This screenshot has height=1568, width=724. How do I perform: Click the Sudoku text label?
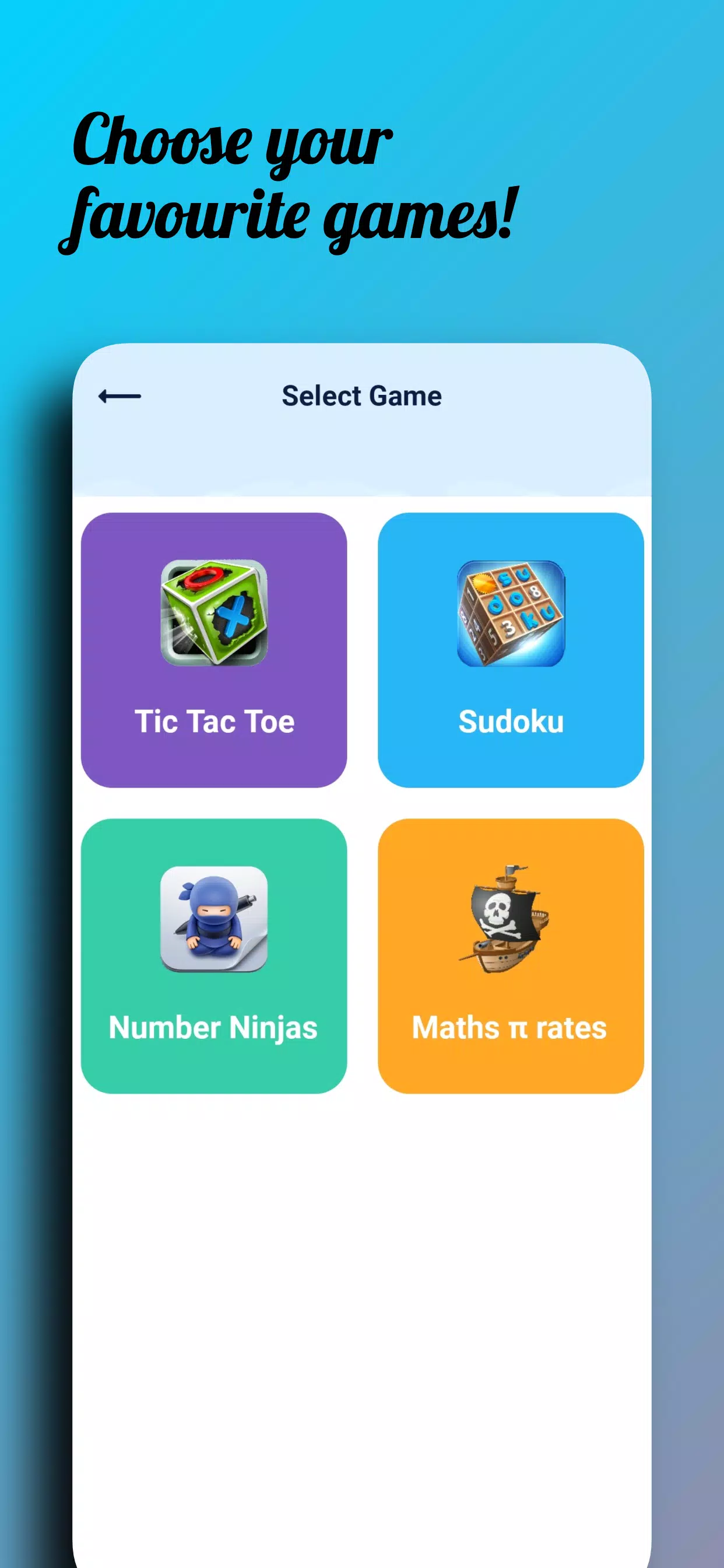(x=511, y=722)
